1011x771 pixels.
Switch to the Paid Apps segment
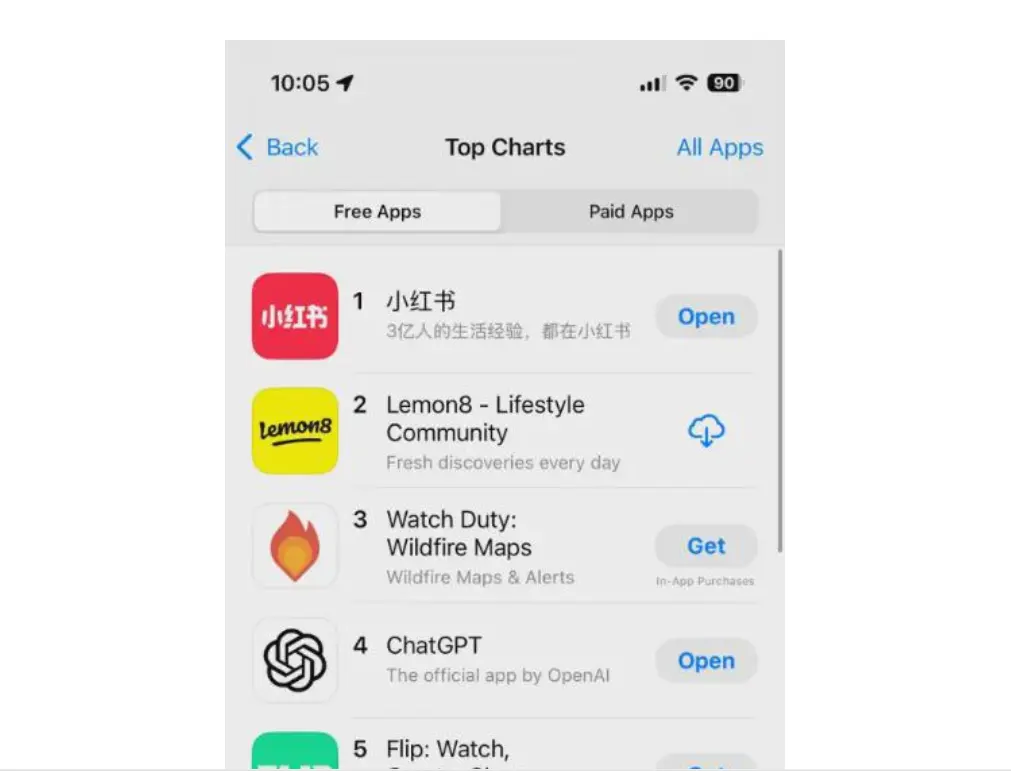[630, 212]
